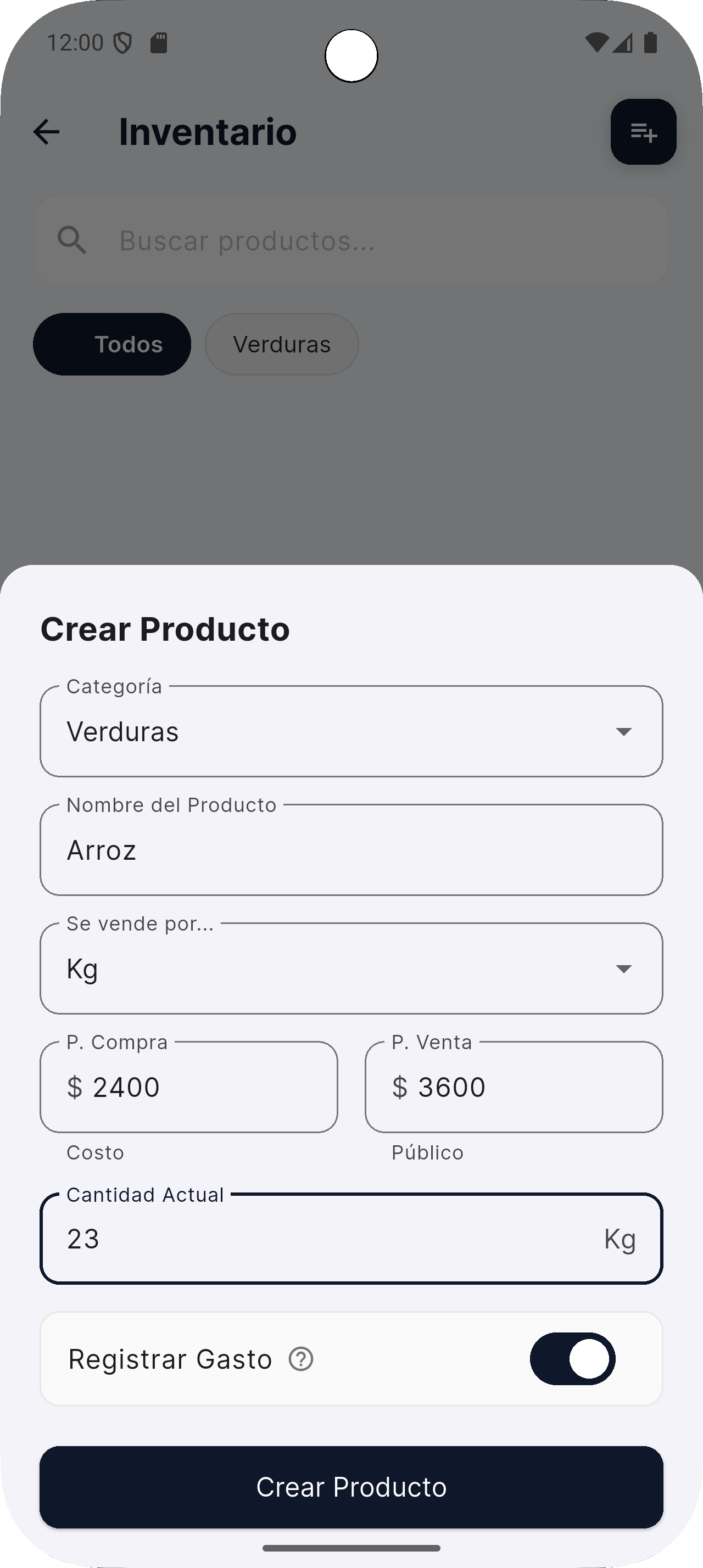The width and height of the screenshot is (703, 1568).
Task: Turn off the Registrar Gasto switch
Action: (x=572, y=1359)
